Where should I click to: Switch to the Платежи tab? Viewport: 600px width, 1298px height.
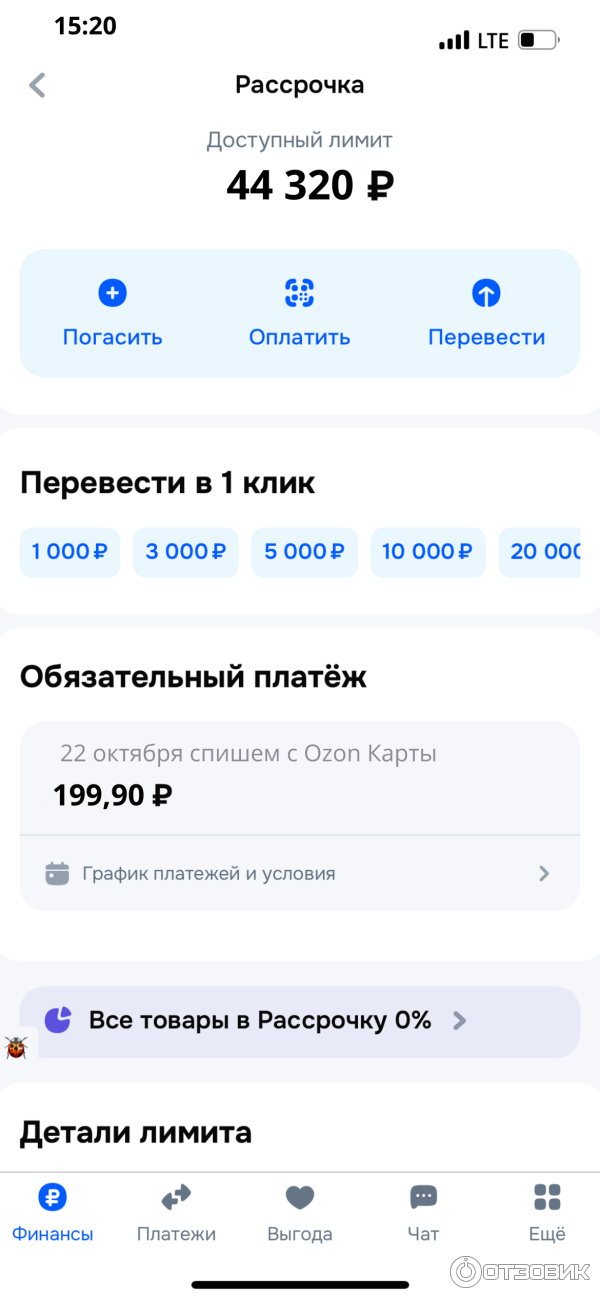[176, 1212]
